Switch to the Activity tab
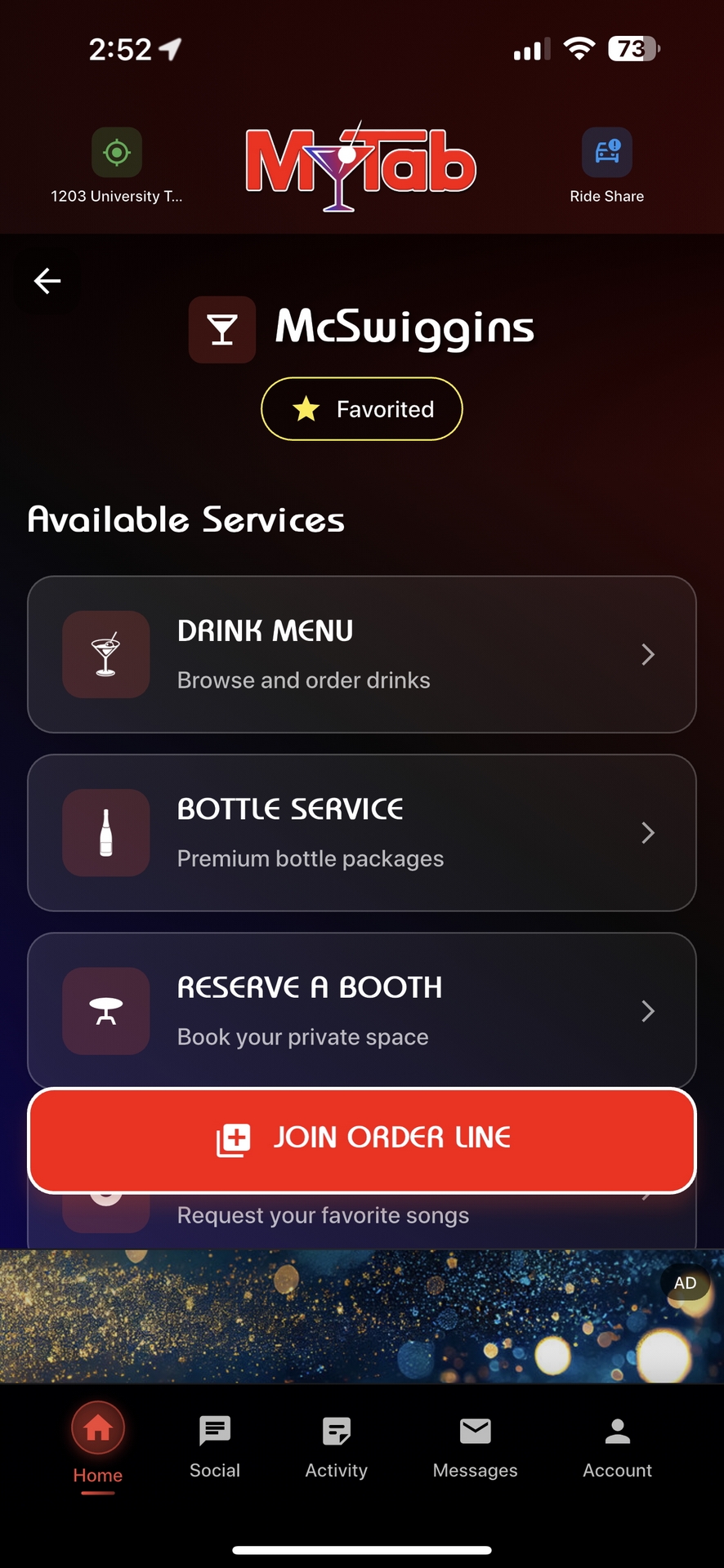The image size is (724, 1568). click(336, 1447)
